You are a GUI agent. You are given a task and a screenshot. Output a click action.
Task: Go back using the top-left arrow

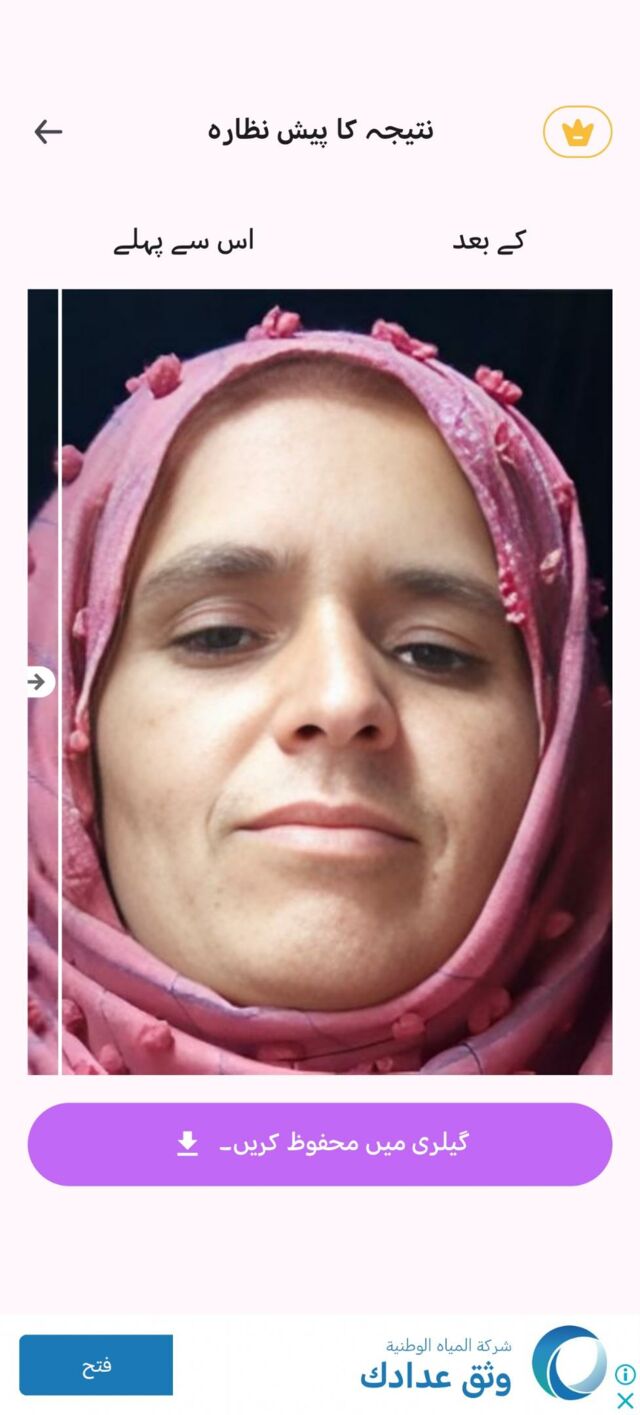48,131
